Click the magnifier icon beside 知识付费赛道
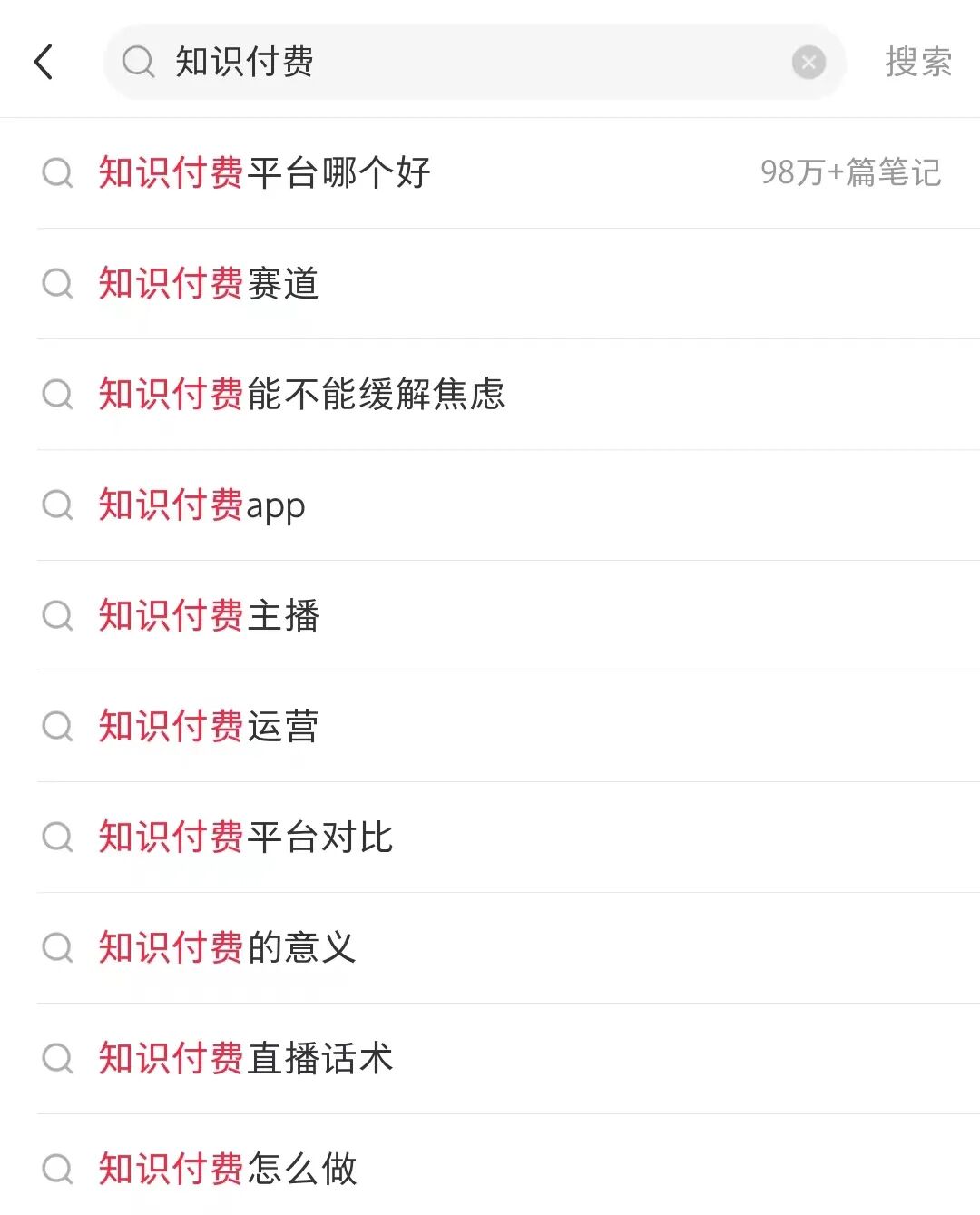 [58, 284]
